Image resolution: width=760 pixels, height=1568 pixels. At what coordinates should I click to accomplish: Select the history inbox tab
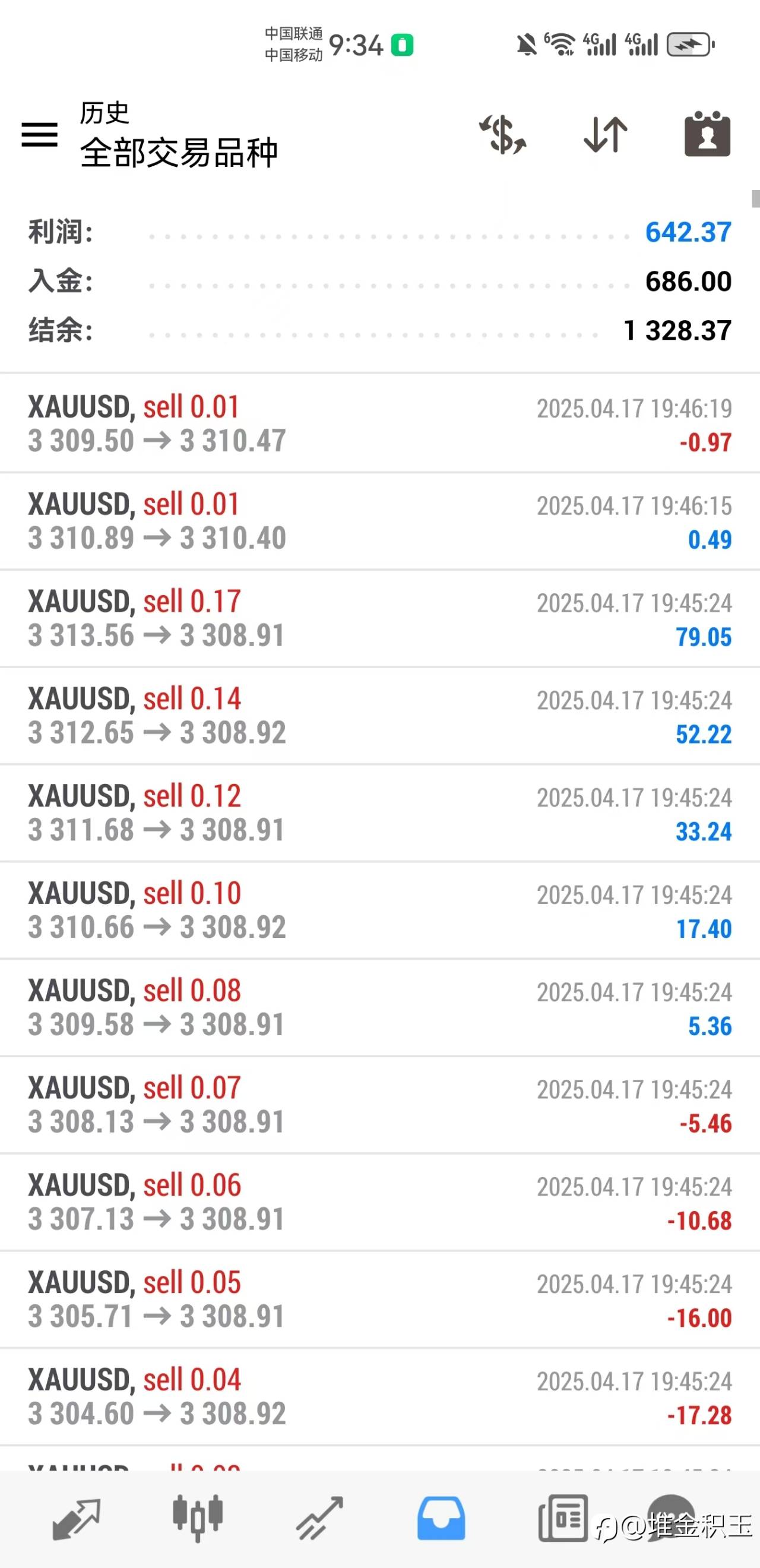click(x=441, y=1519)
